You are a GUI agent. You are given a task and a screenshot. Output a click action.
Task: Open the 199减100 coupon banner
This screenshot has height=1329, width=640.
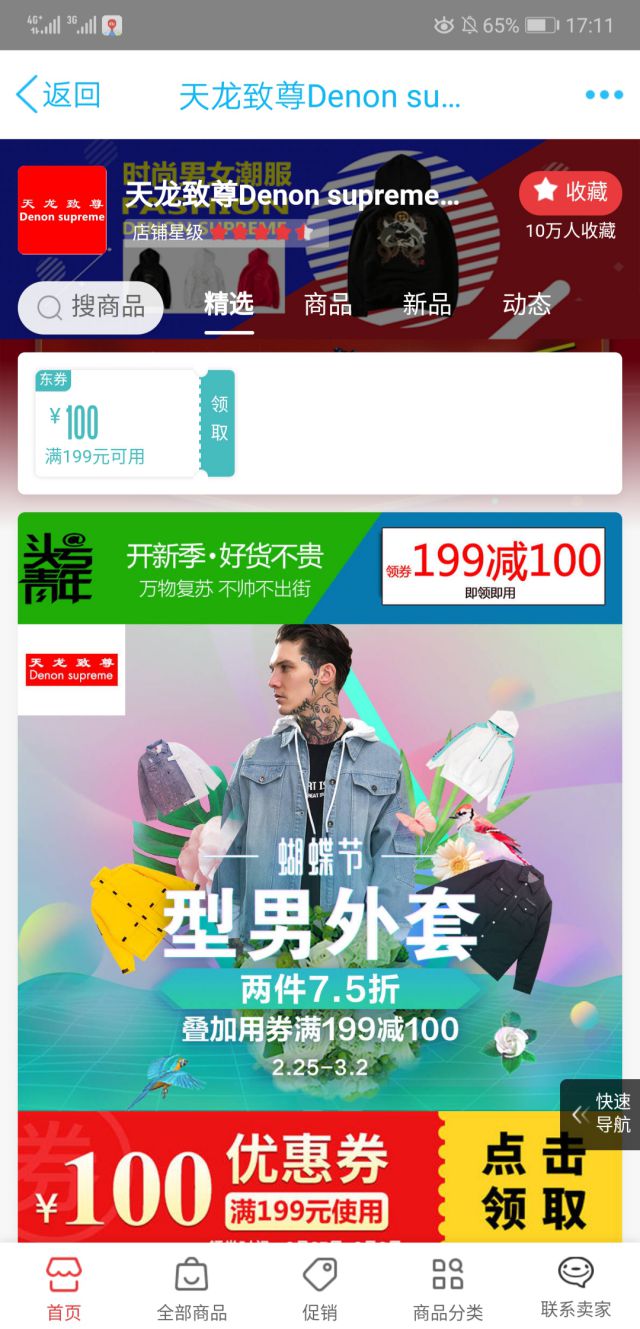(x=493, y=566)
